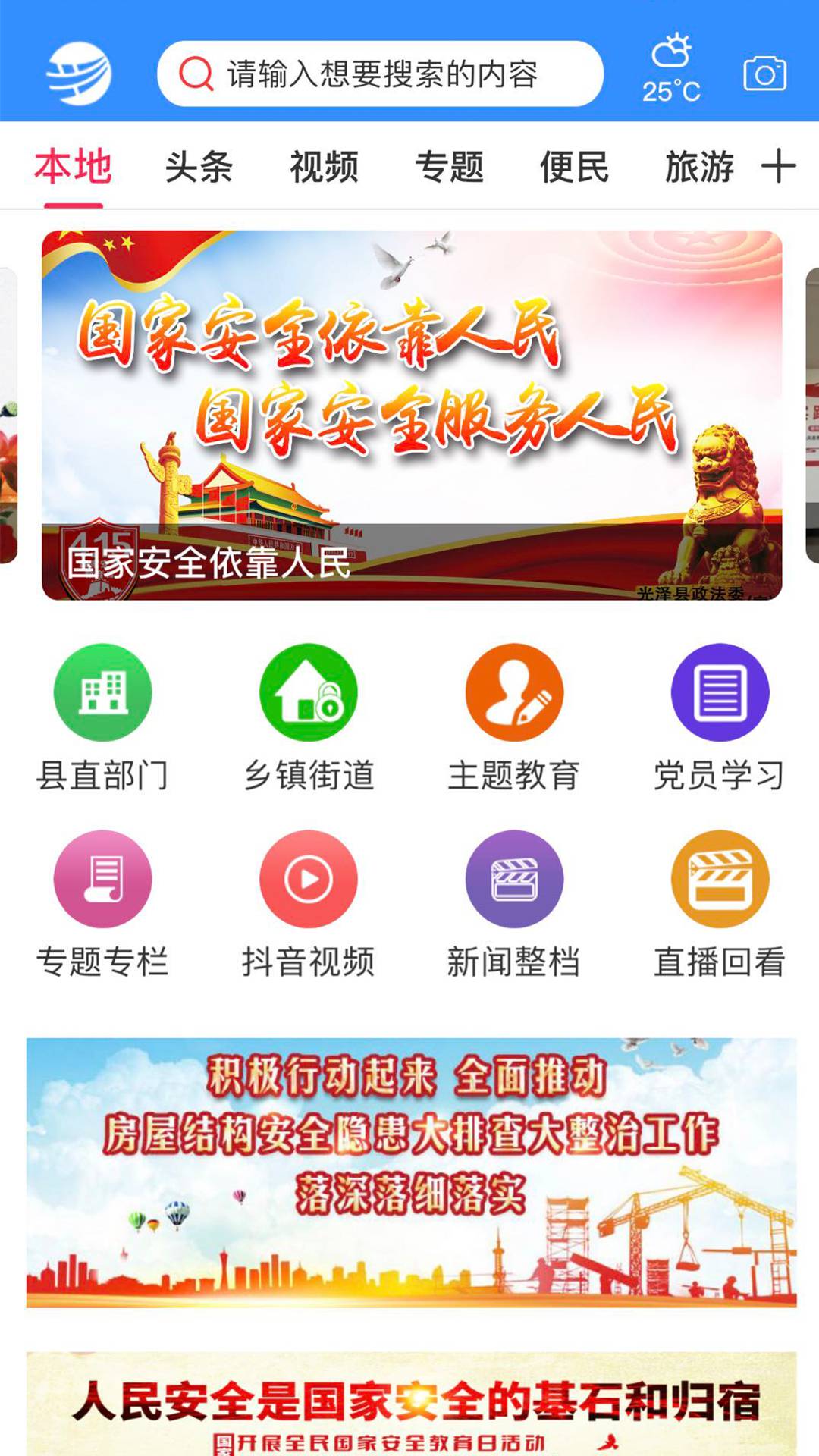
Task: Select the 专题 tab
Action: pyautogui.click(x=449, y=166)
